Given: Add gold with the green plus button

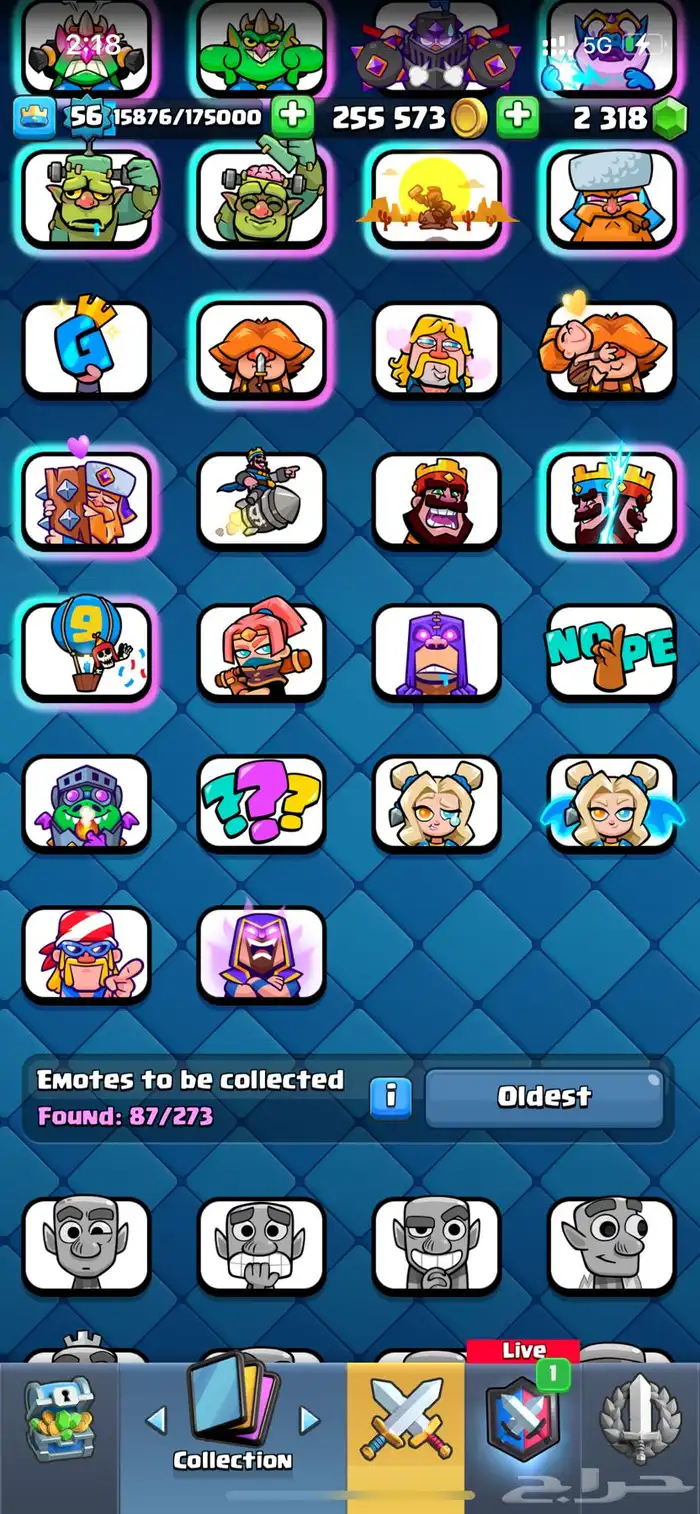Looking at the screenshot, I should click(x=517, y=117).
